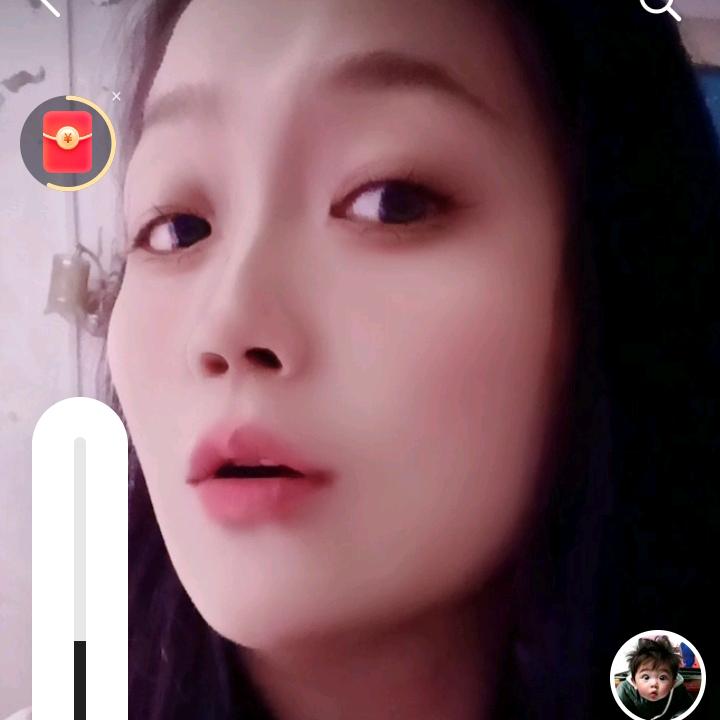Go back with the top-left arrow
Image resolution: width=720 pixels, height=720 pixels.
click(x=47, y=6)
